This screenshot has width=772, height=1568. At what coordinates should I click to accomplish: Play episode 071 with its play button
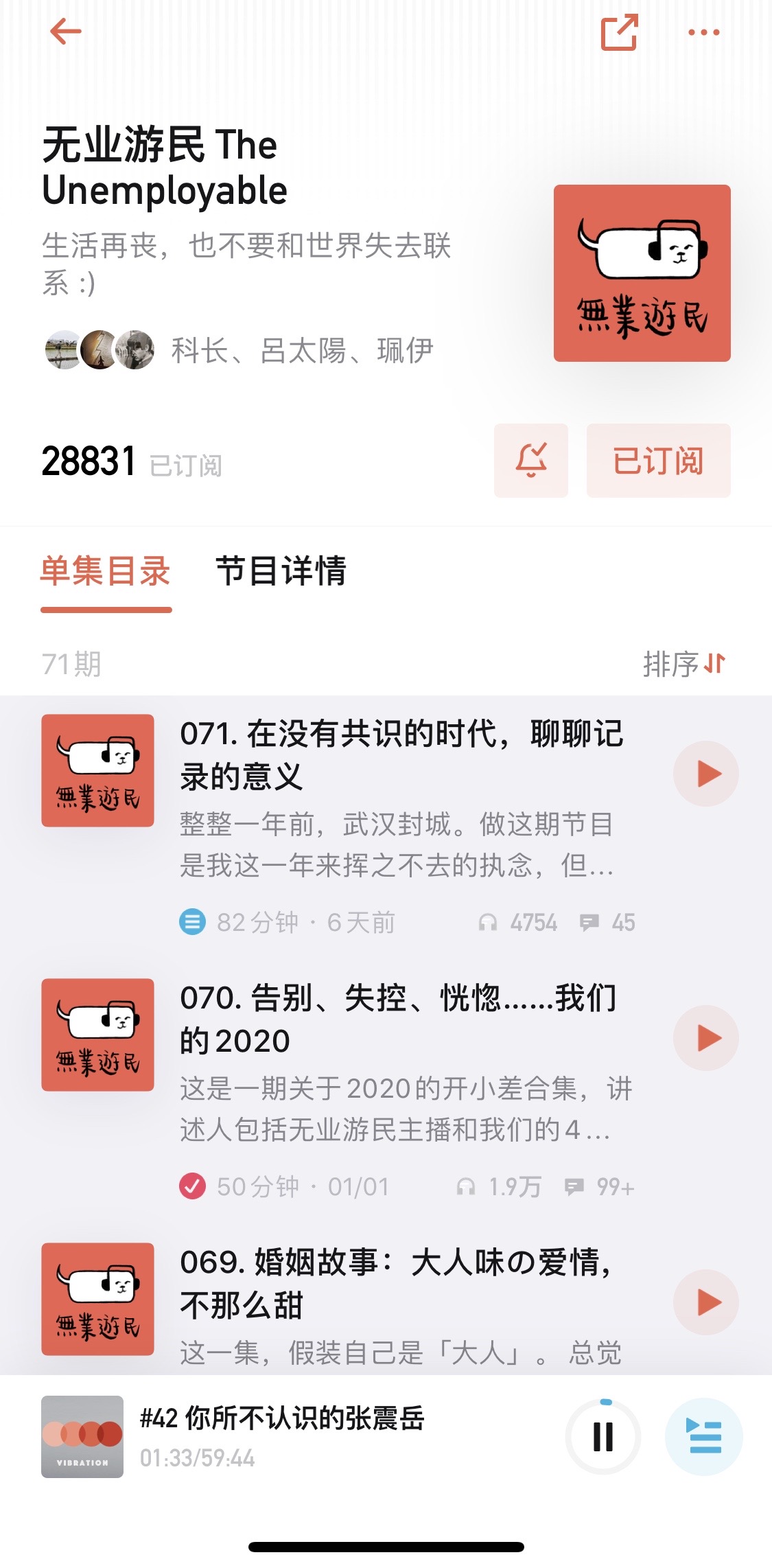pos(705,774)
